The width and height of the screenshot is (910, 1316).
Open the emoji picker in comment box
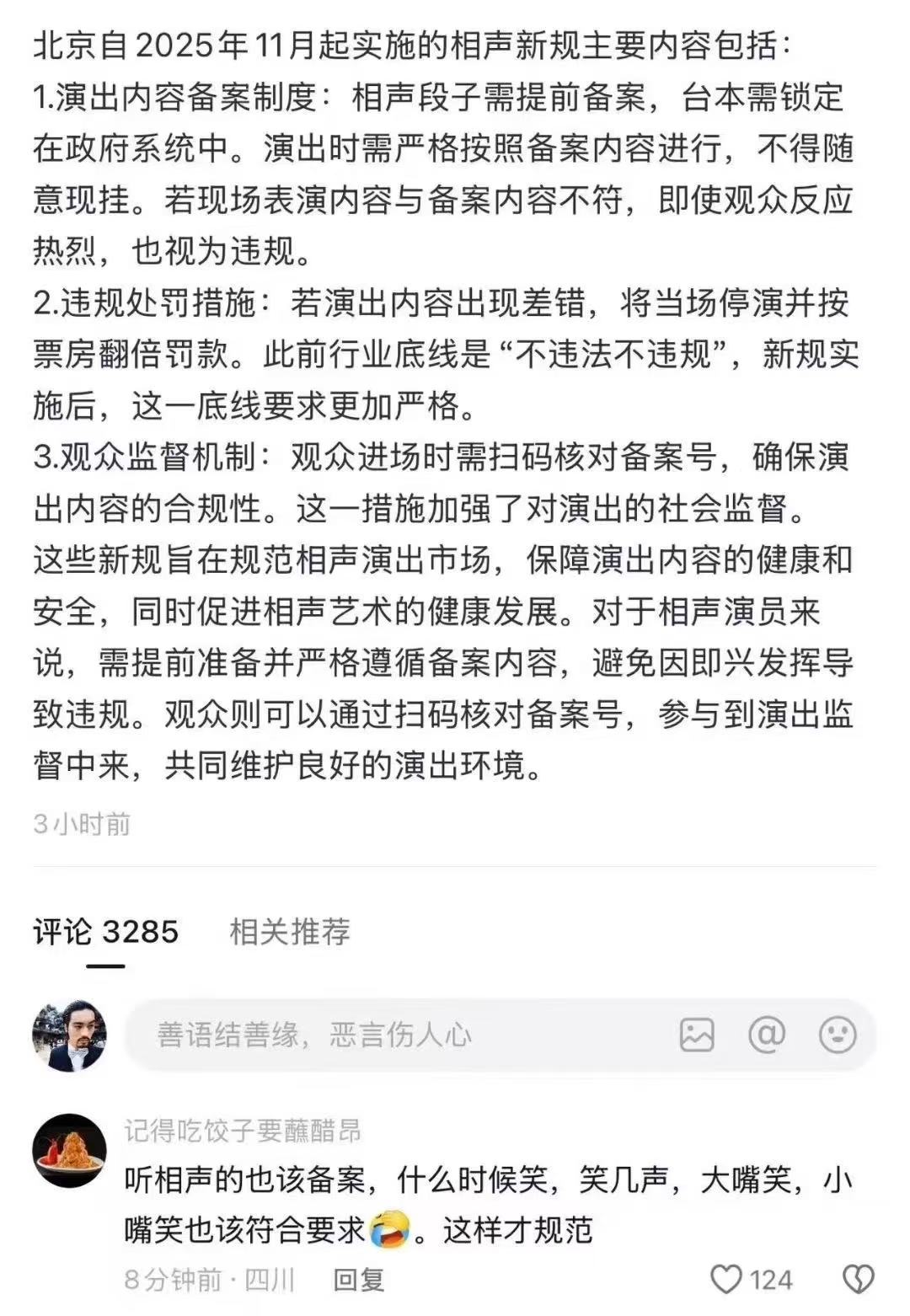(838, 1035)
